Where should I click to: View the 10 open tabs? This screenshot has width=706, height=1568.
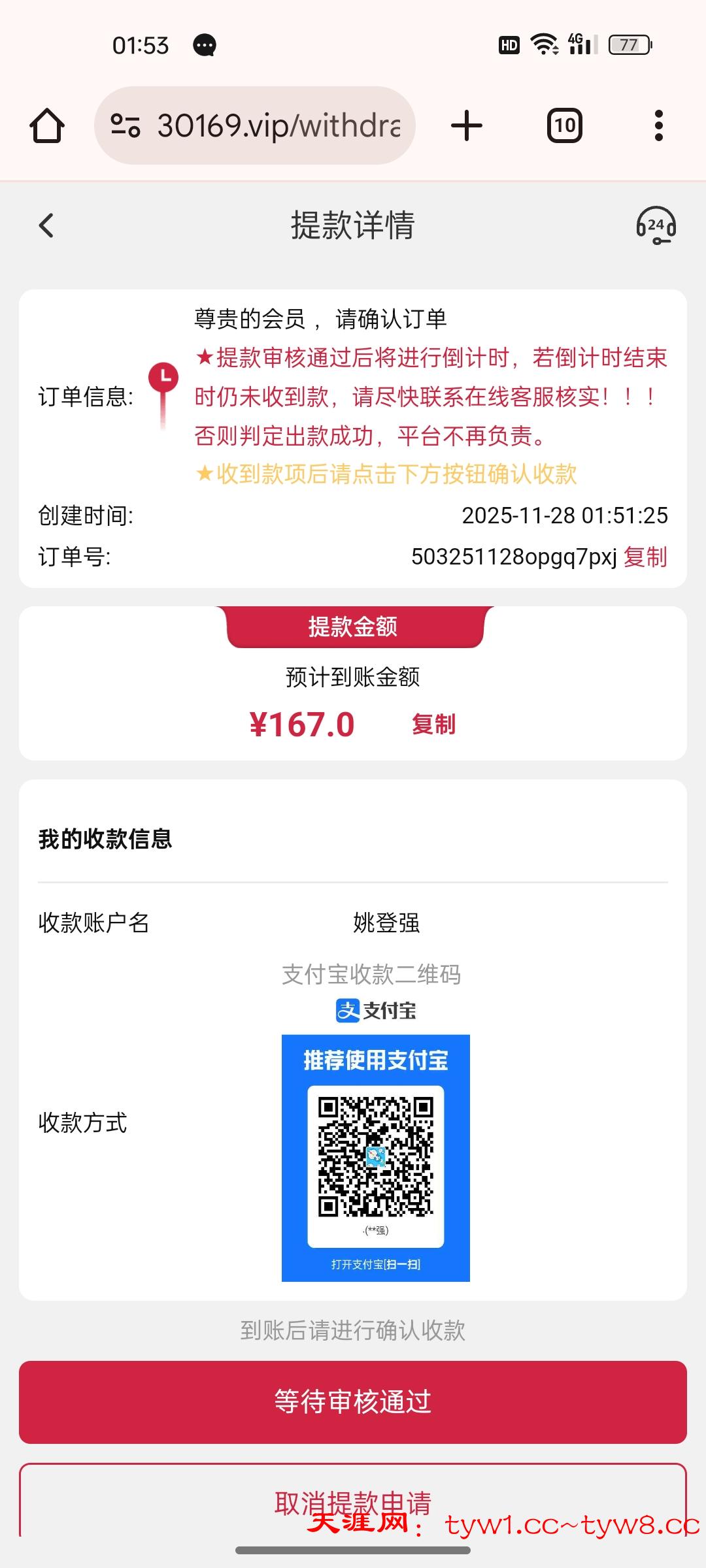point(564,125)
